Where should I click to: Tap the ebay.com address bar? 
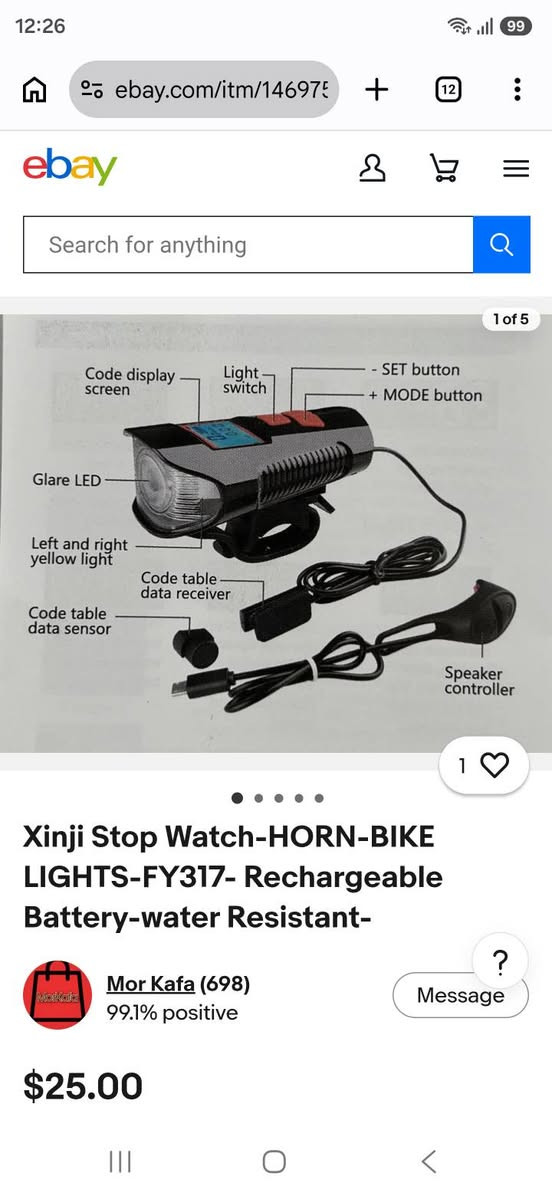[204, 90]
